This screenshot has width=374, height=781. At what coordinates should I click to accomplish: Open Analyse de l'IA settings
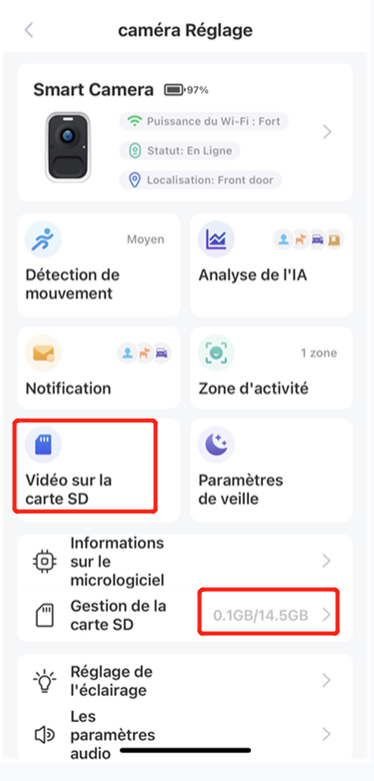point(271,265)
